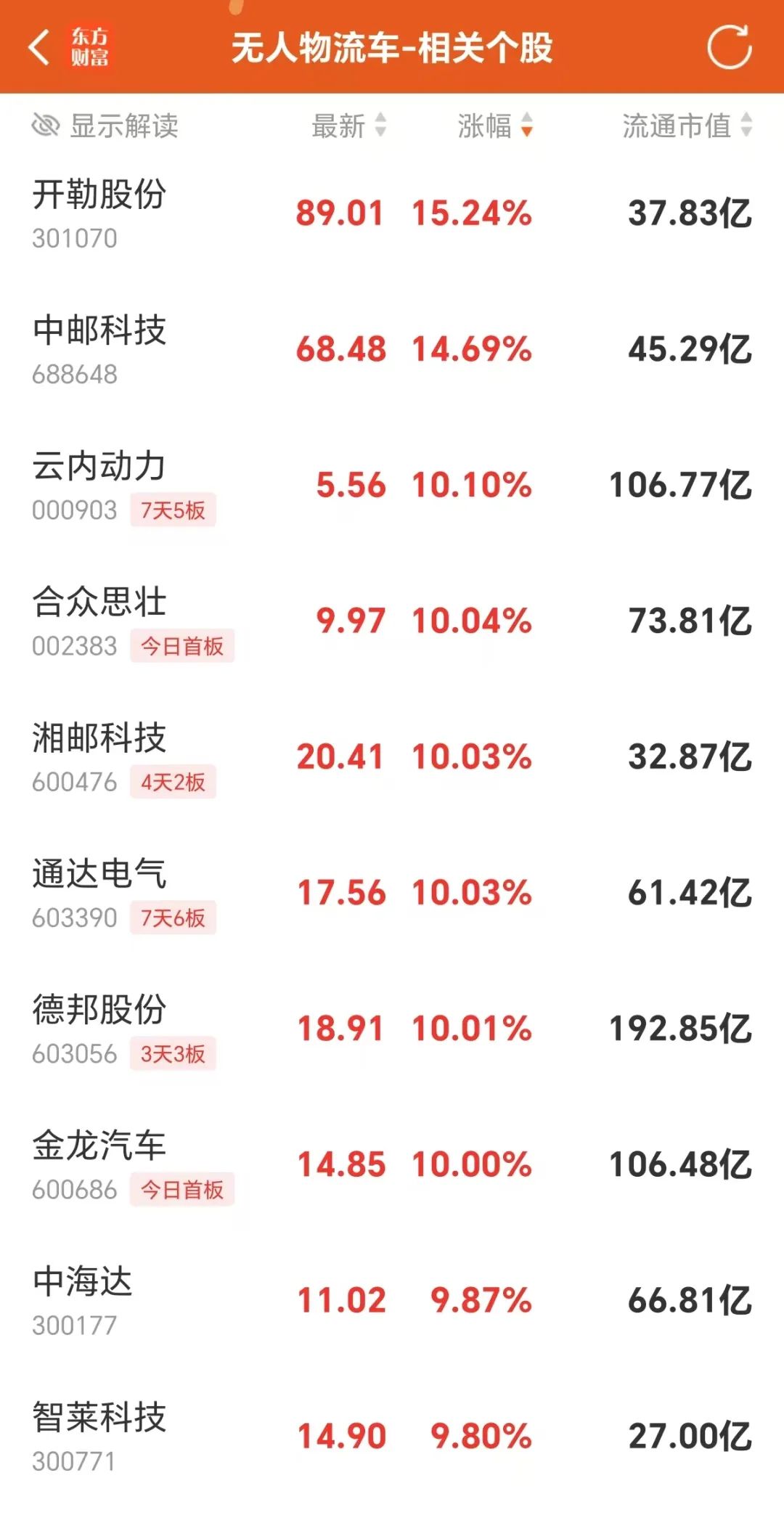This screenshot has height=1523, width=784.
Task: View 金龙汽车 stock details
Action: (x=392, y=1164)
